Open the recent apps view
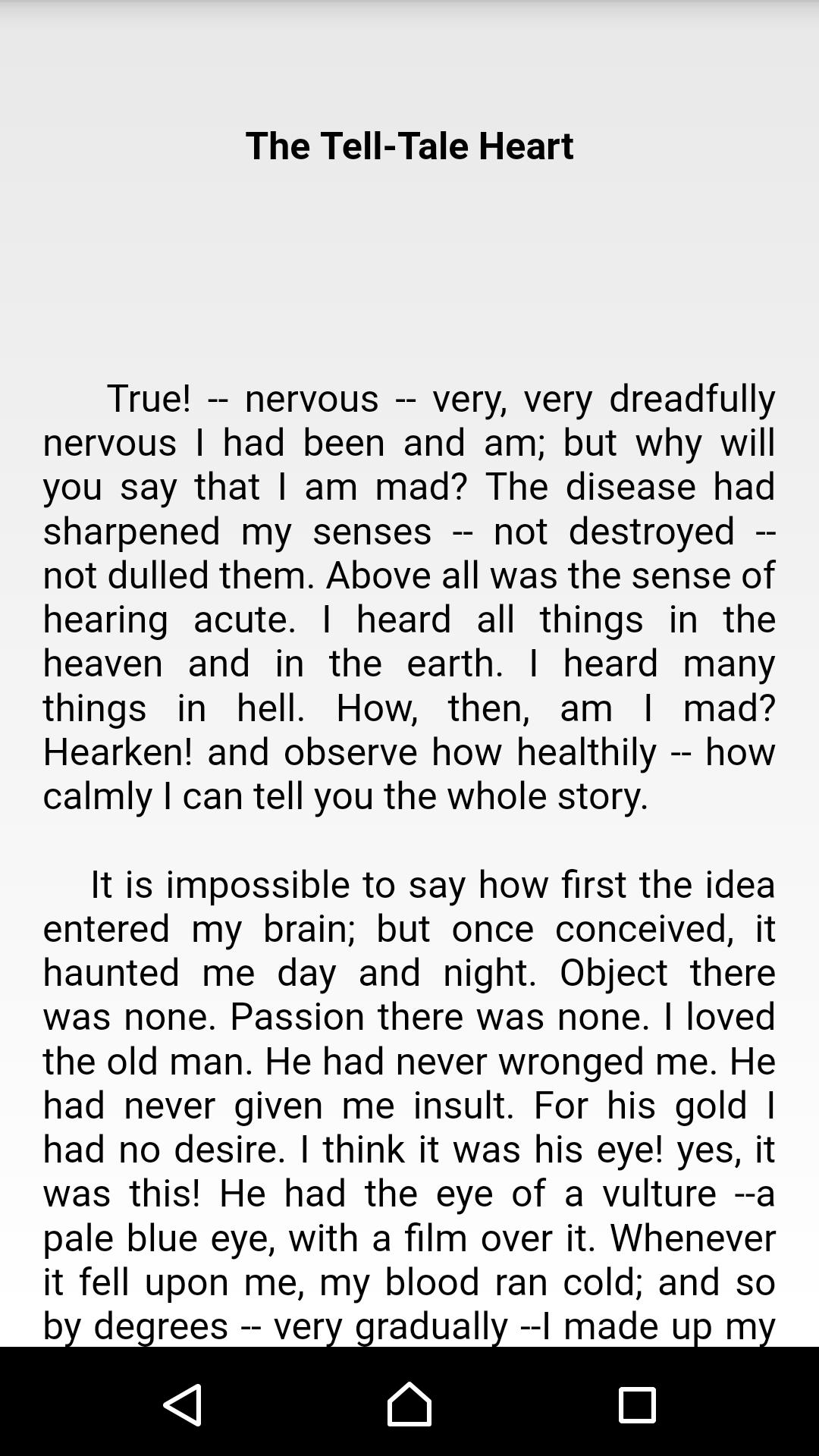Image resolution: width=819 pixels, height=1456 pixels. [636, 1404]
